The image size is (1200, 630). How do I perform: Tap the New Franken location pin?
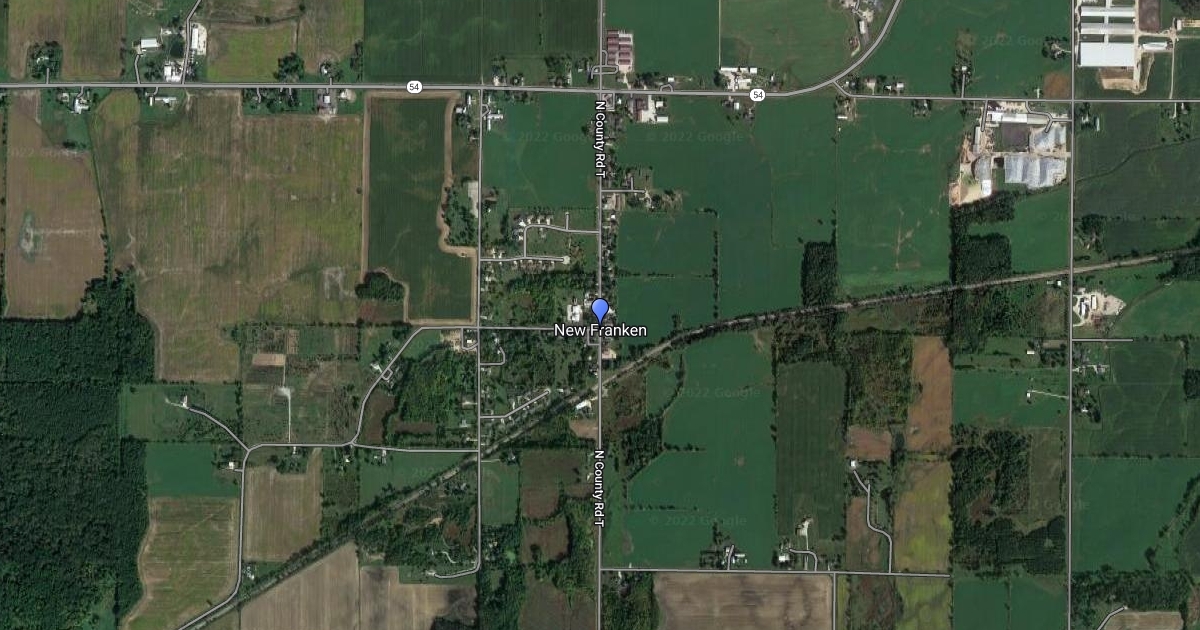[600, 310]
